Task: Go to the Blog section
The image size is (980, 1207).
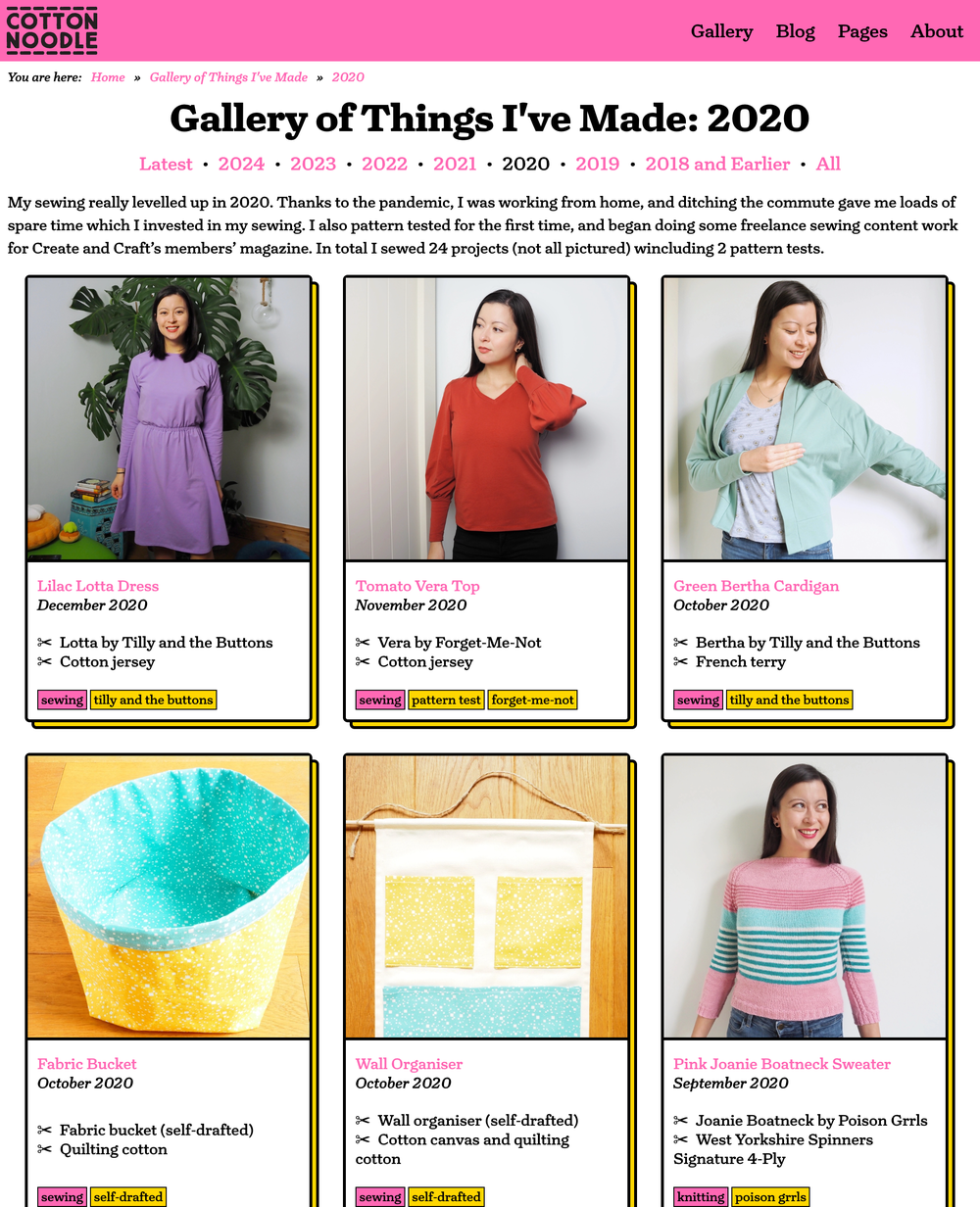Action: pos(795,31)
